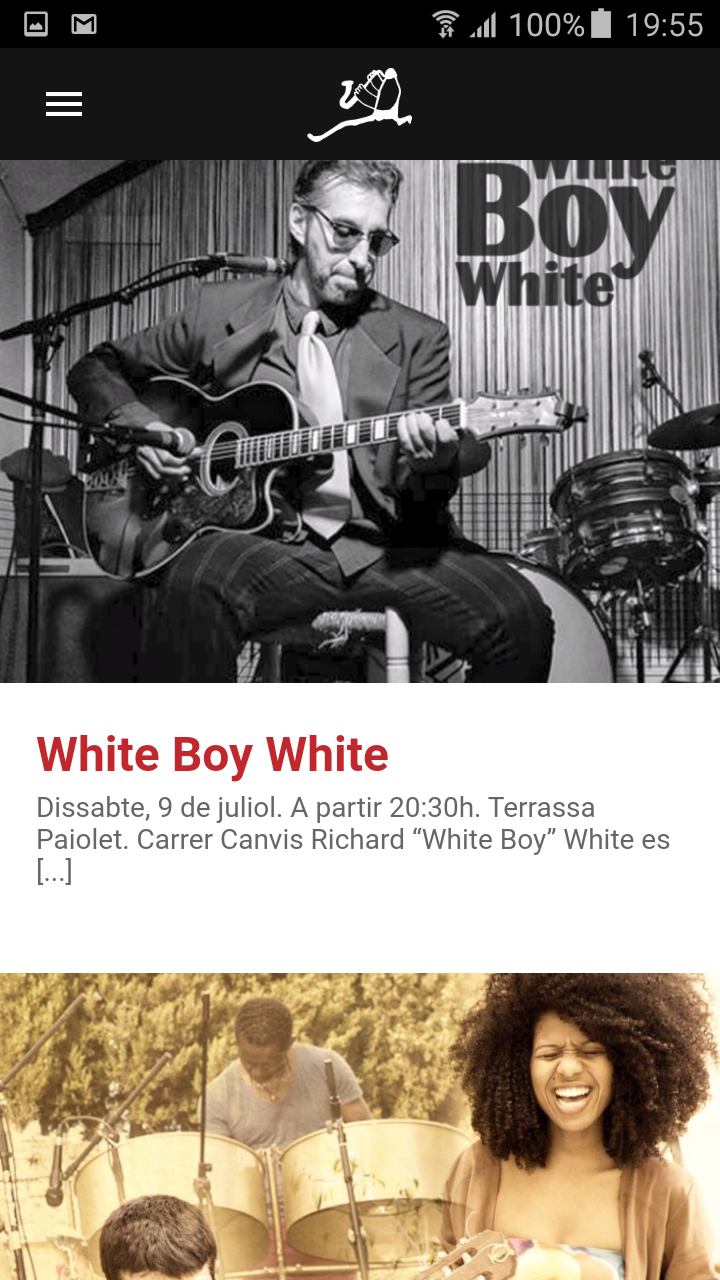Open the steel drums concert image

point(360,1125)
